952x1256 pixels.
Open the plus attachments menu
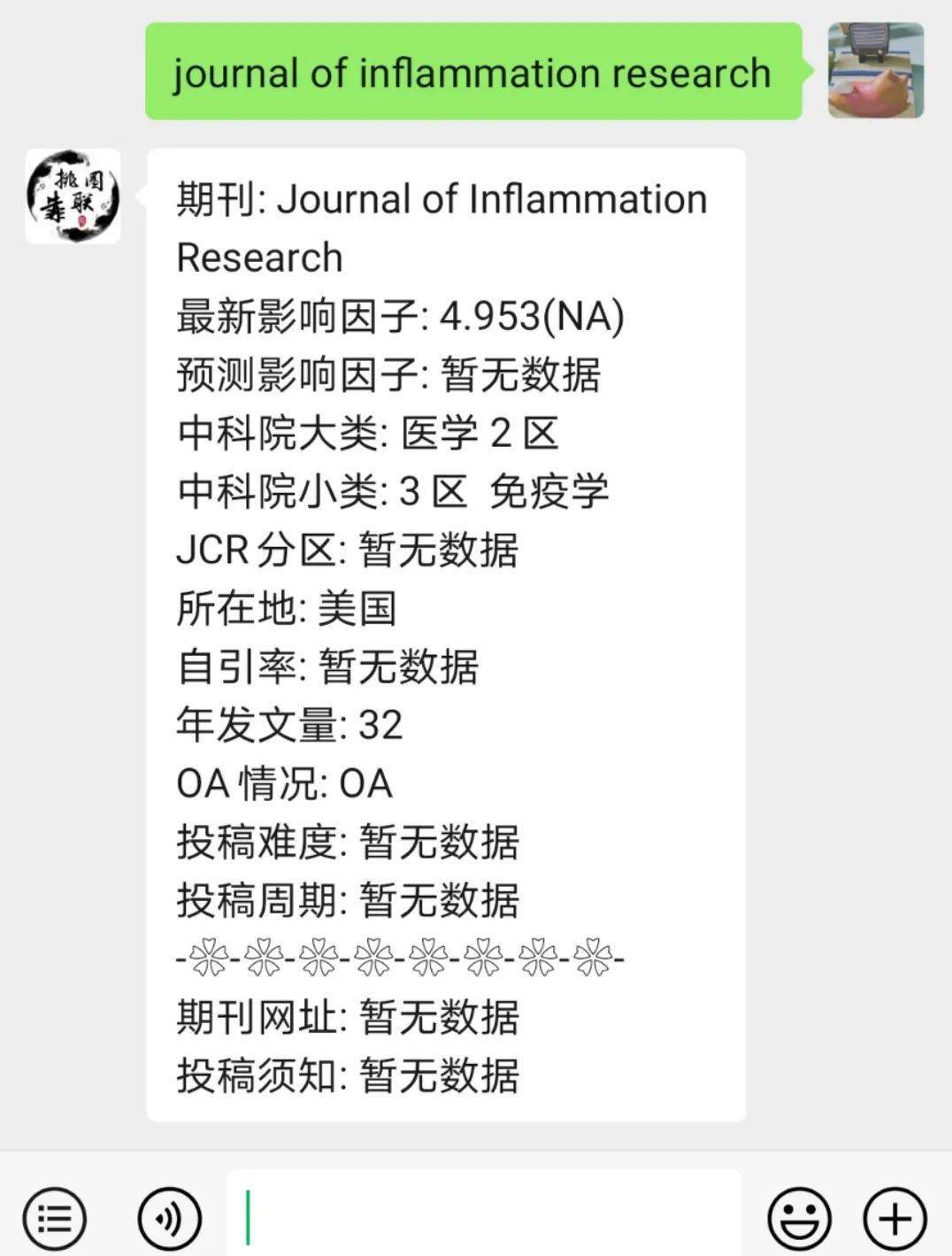click(x=894, y=1219)
